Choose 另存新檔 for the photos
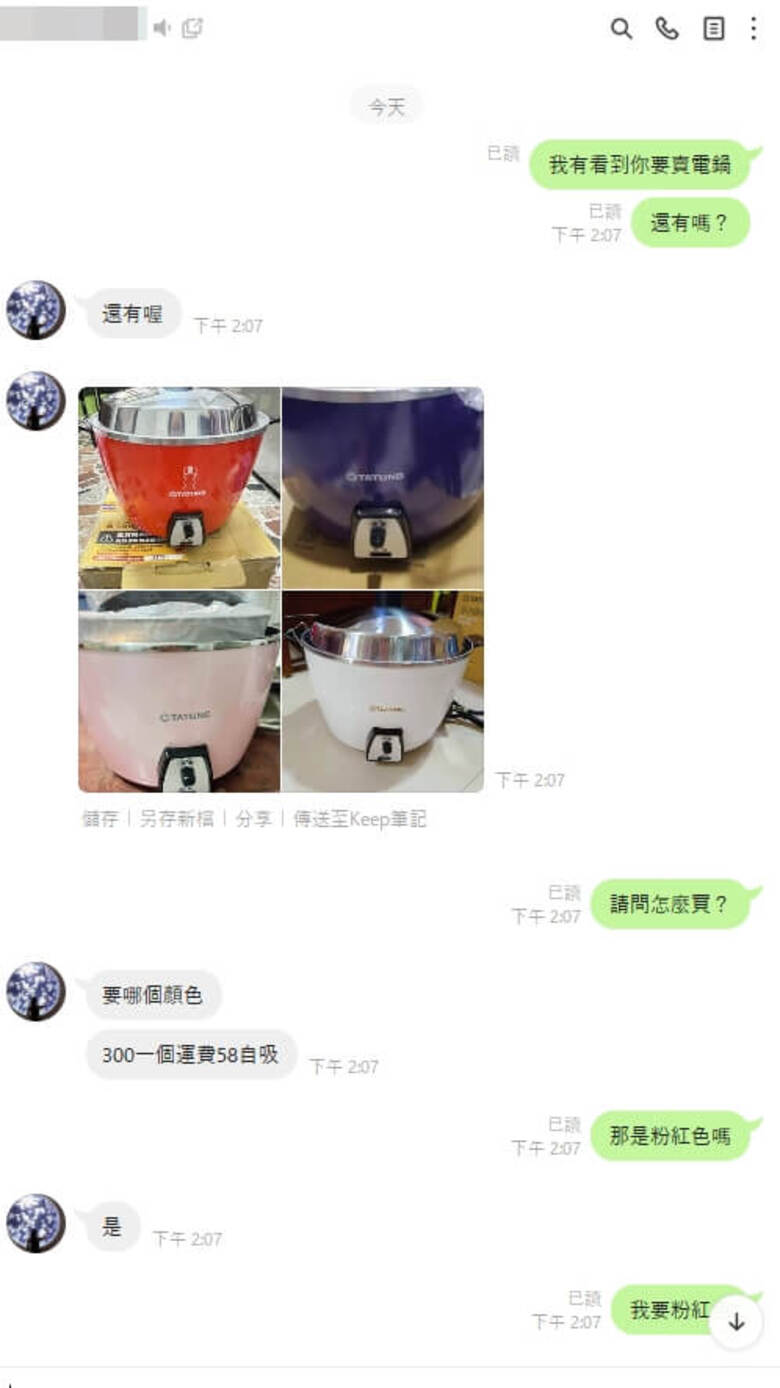 pyautogui.click(x=177, y=819)
